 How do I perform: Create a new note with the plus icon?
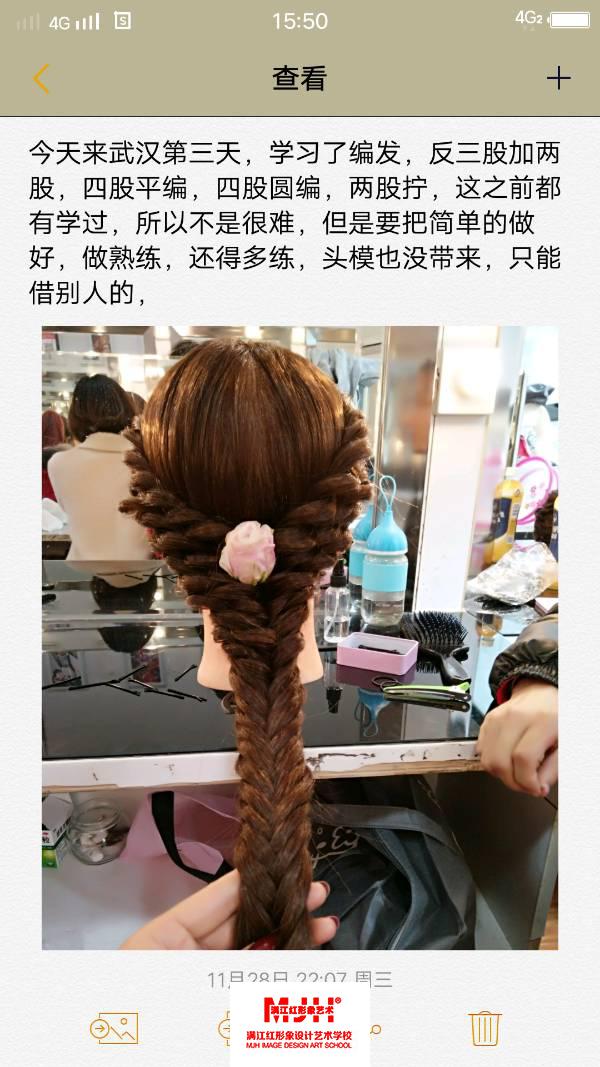click(558, 79)
